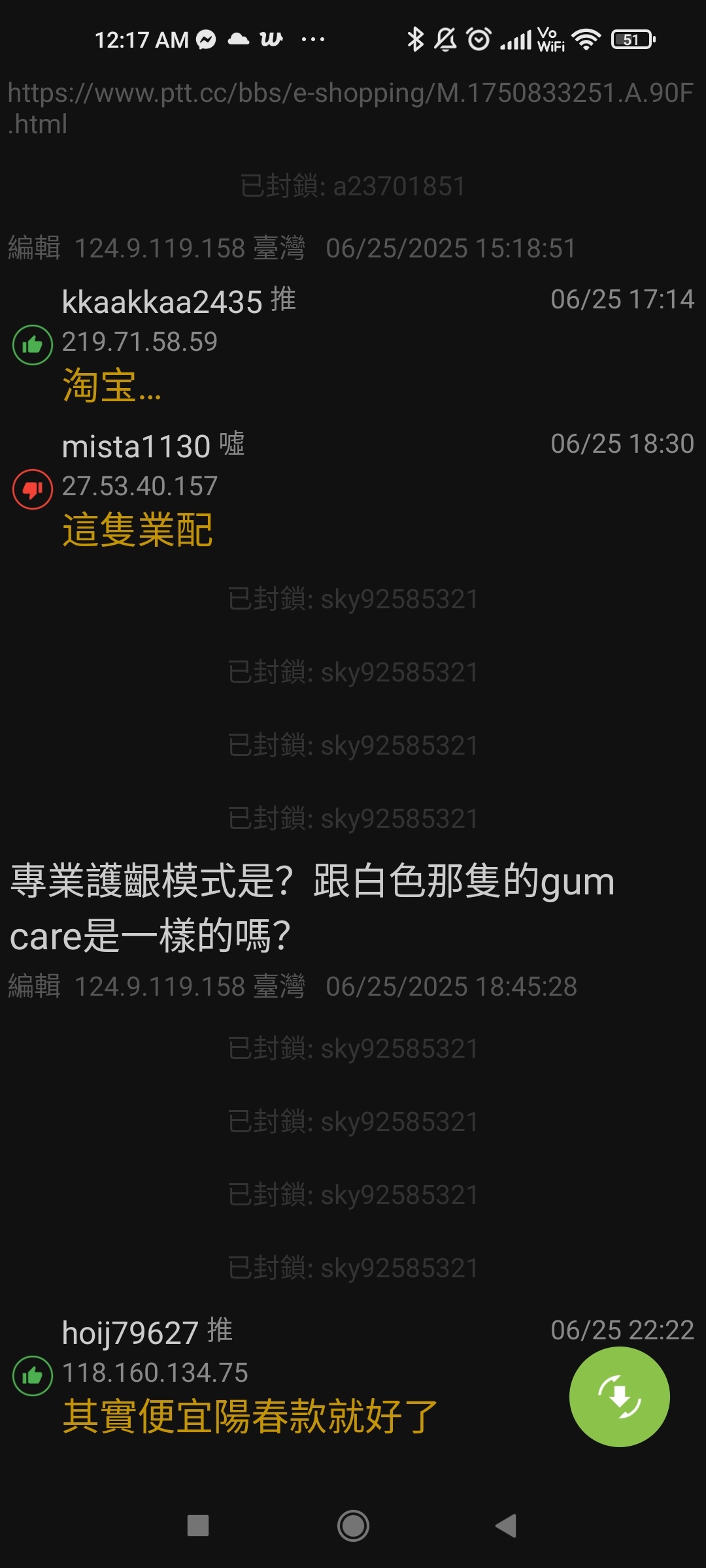Go to the home screen
This screenshot has height=1568, width=706.
pyautogui.click(x=353, y=1526)
